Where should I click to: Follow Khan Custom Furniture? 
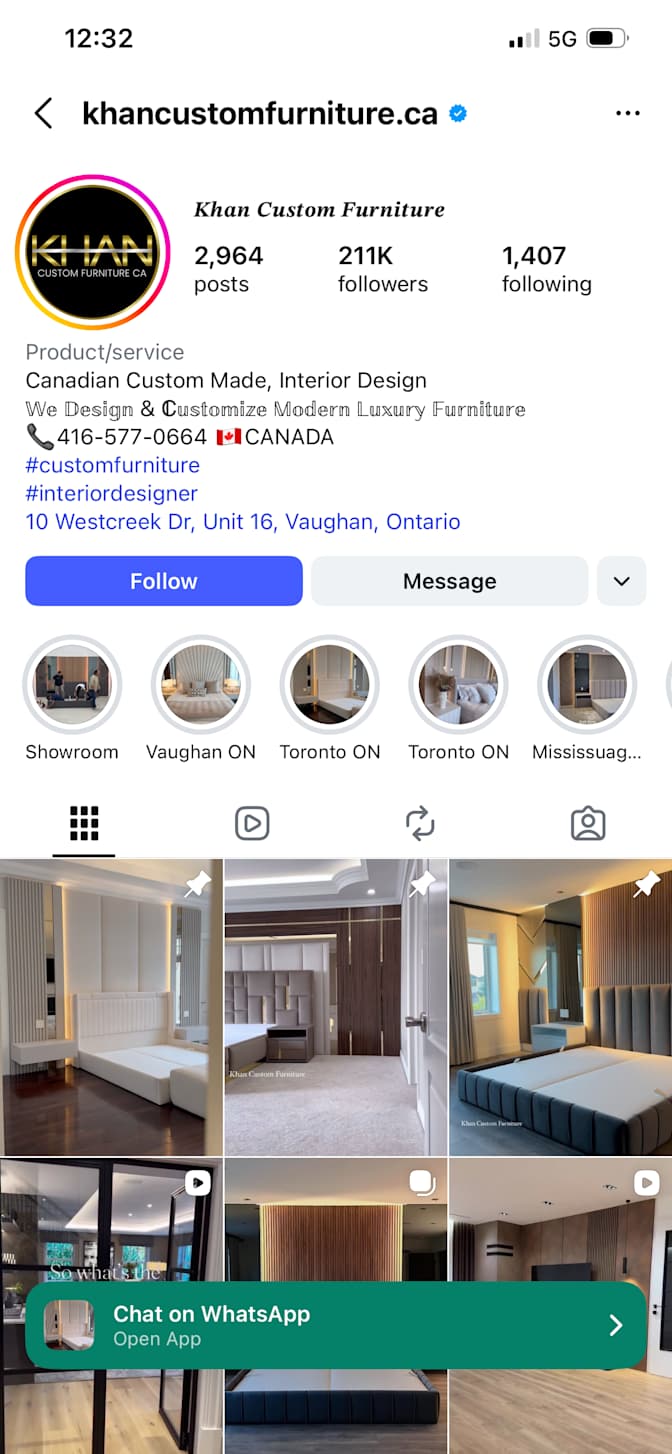tap(164, 581)
